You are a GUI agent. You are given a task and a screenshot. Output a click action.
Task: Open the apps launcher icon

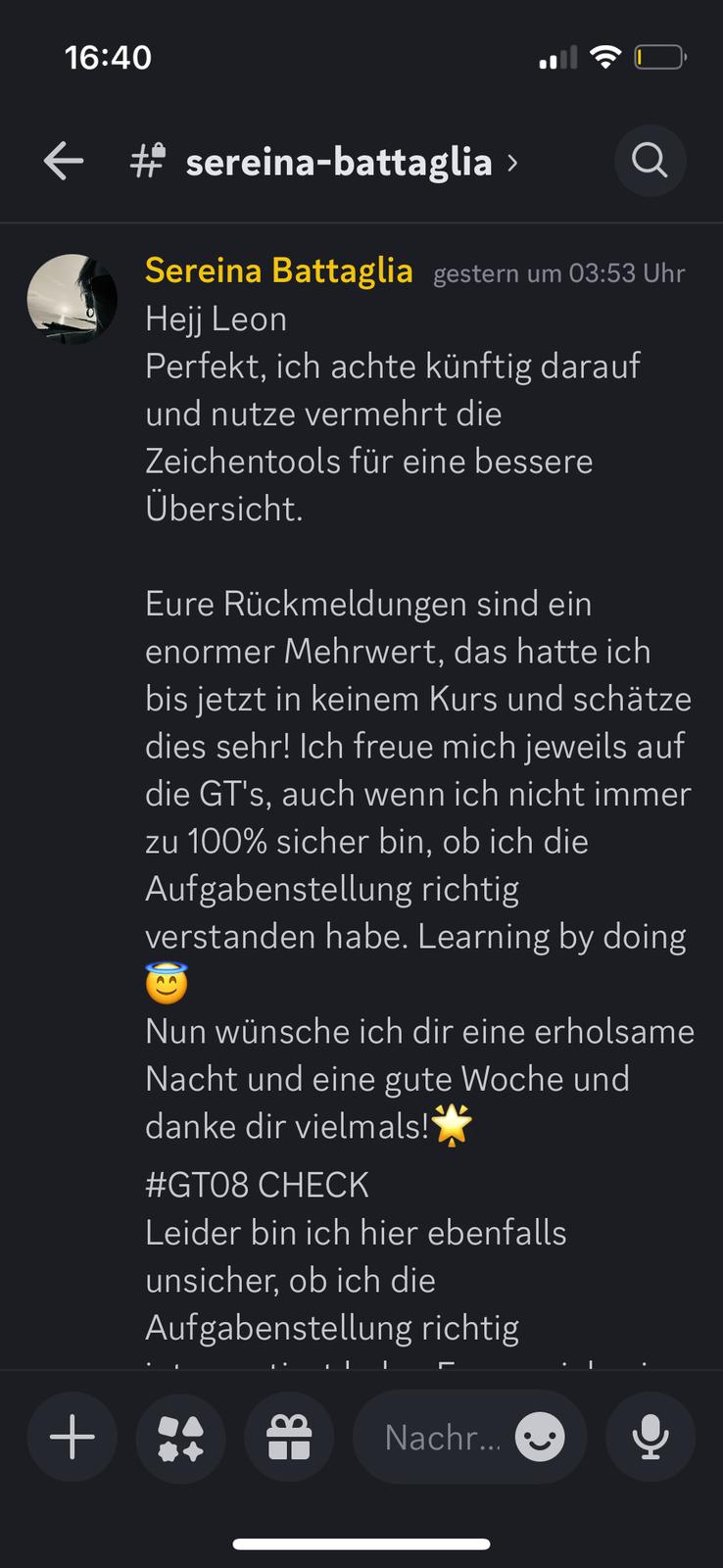click(x=181, y=1438)
